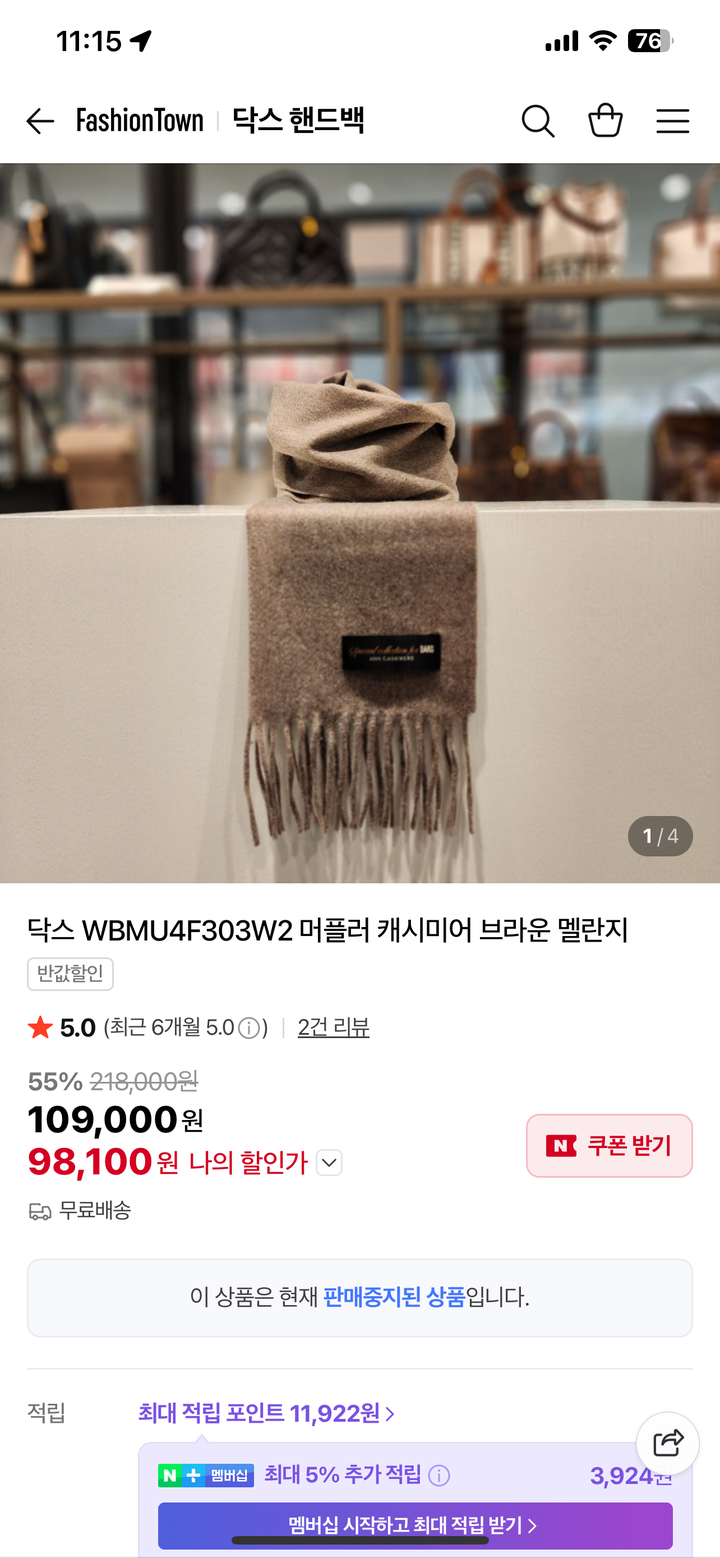This screenshot has height=1558, width=720.
Task: Open the shopping bag cart
Action: pyautogui.click(x=605, y=122)
